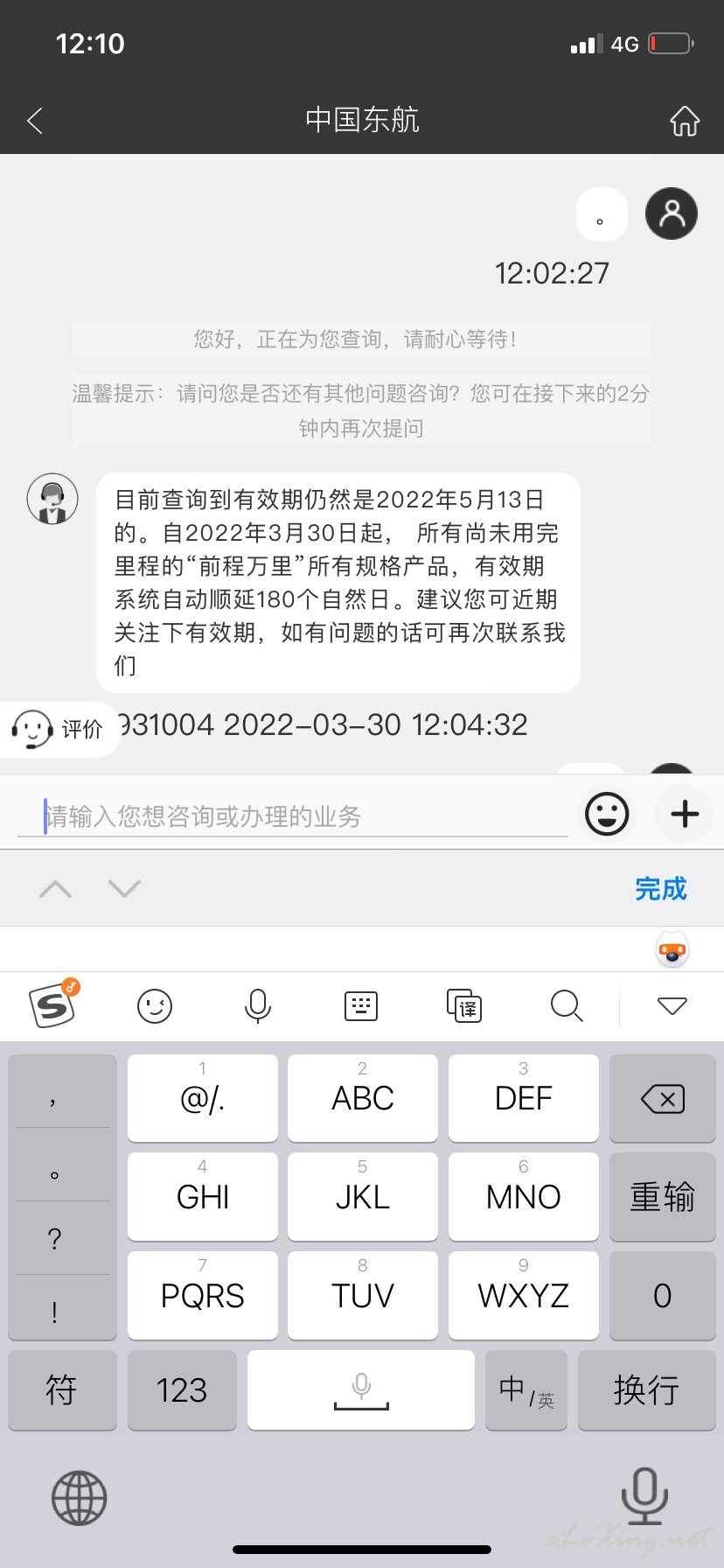Open the Sogou keyboard logo menu

click(54, 1004)
